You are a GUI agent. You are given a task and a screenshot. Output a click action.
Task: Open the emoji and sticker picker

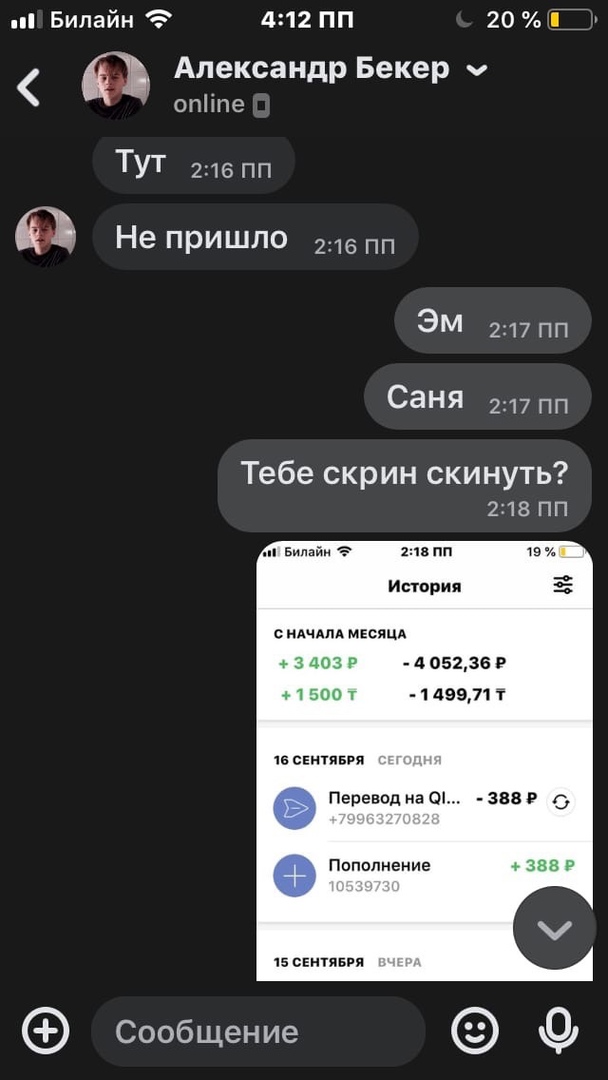click(475, 1030)
